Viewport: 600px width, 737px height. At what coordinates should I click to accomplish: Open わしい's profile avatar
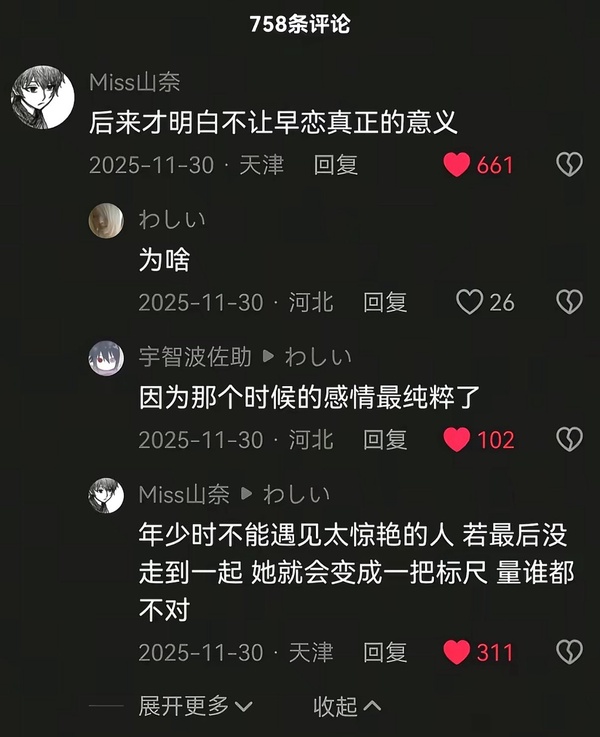coord(106,220)
